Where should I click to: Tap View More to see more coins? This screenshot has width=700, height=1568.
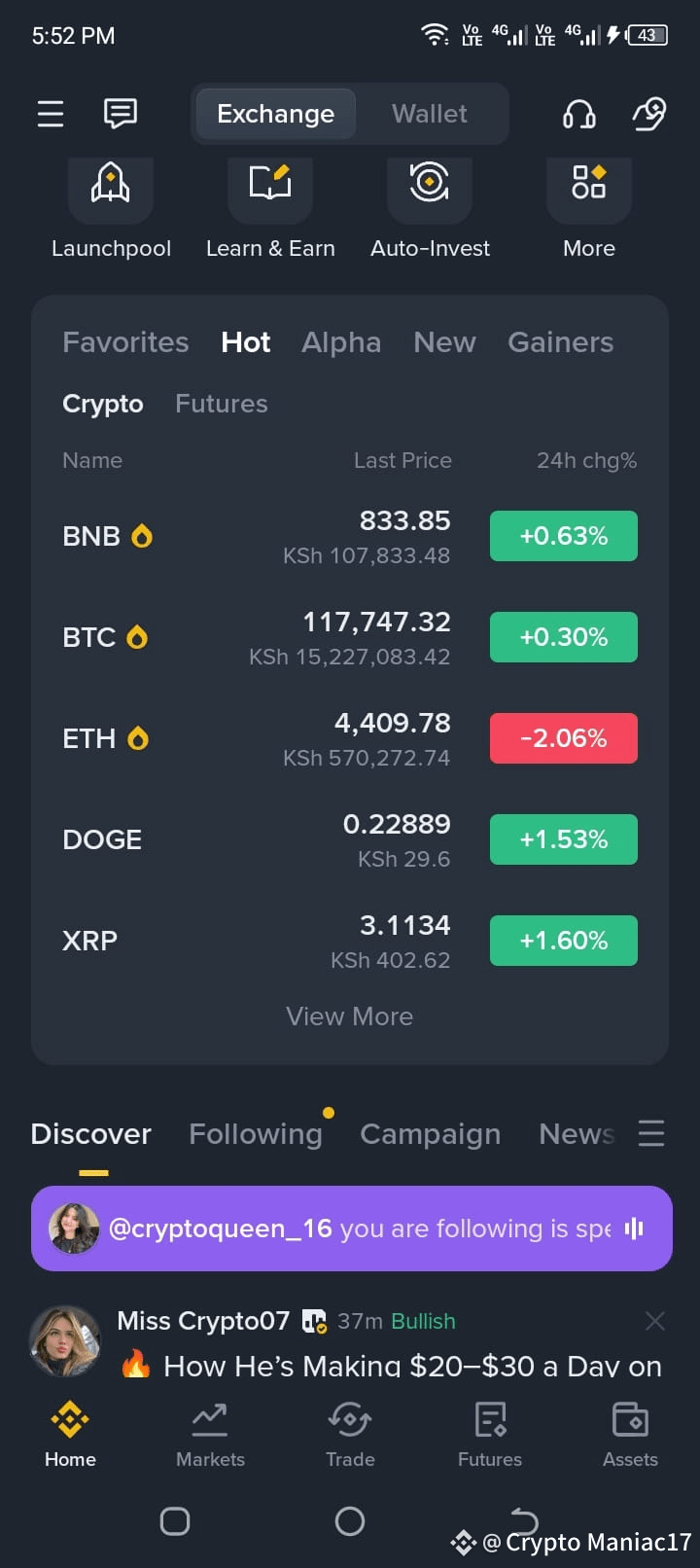[x=350, y=1016]
